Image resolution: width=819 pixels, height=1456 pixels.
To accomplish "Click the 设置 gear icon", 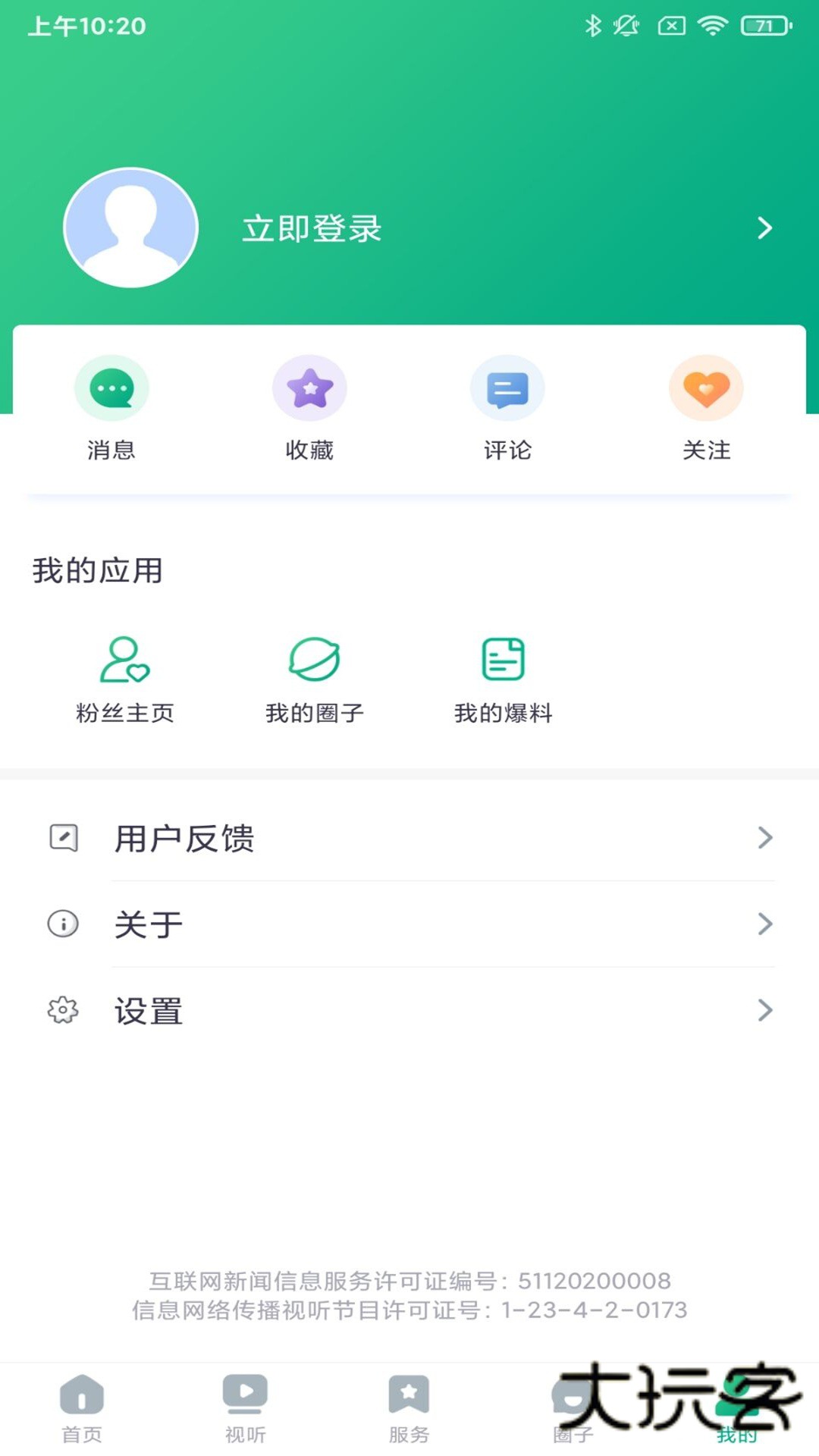I will 63,1010.
